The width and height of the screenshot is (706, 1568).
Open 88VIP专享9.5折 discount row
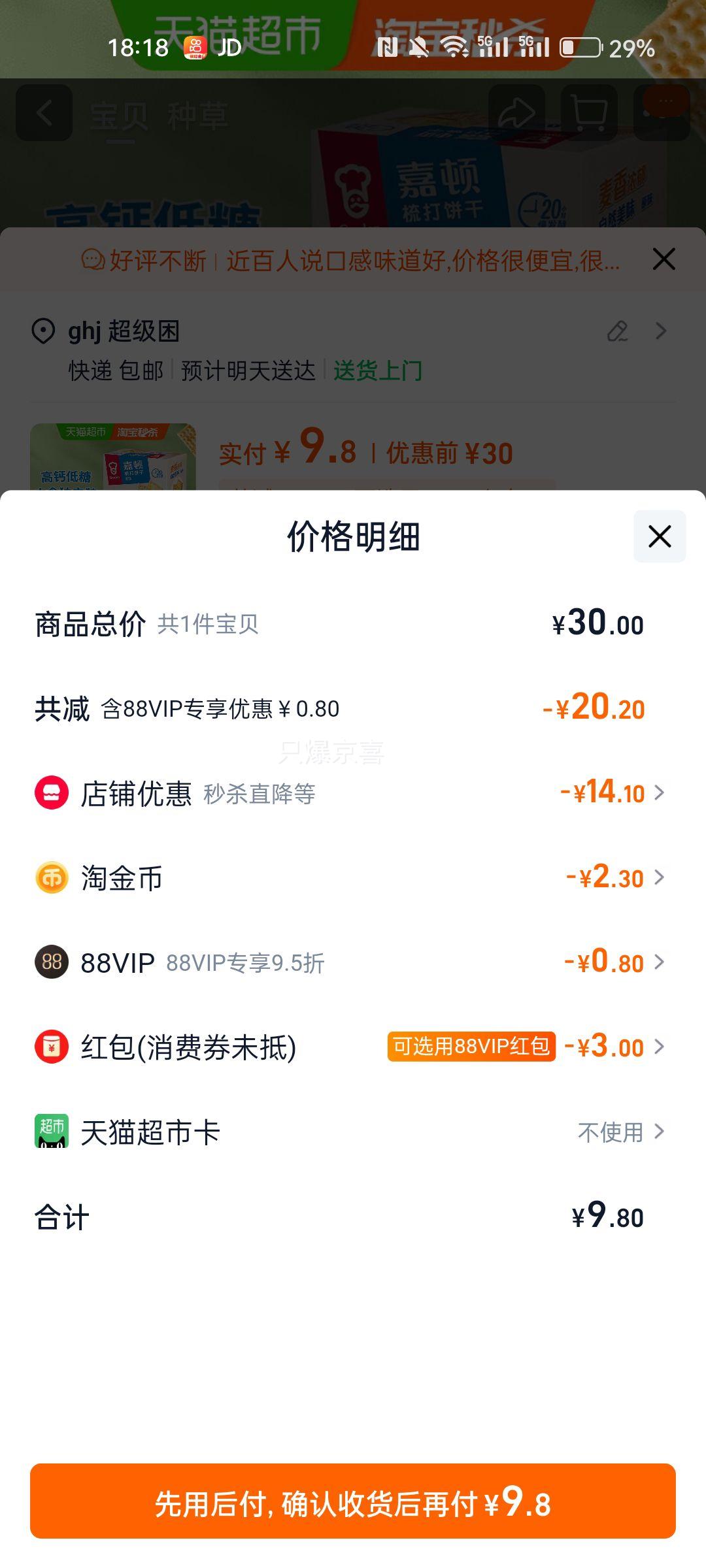[x=613, y=962]
